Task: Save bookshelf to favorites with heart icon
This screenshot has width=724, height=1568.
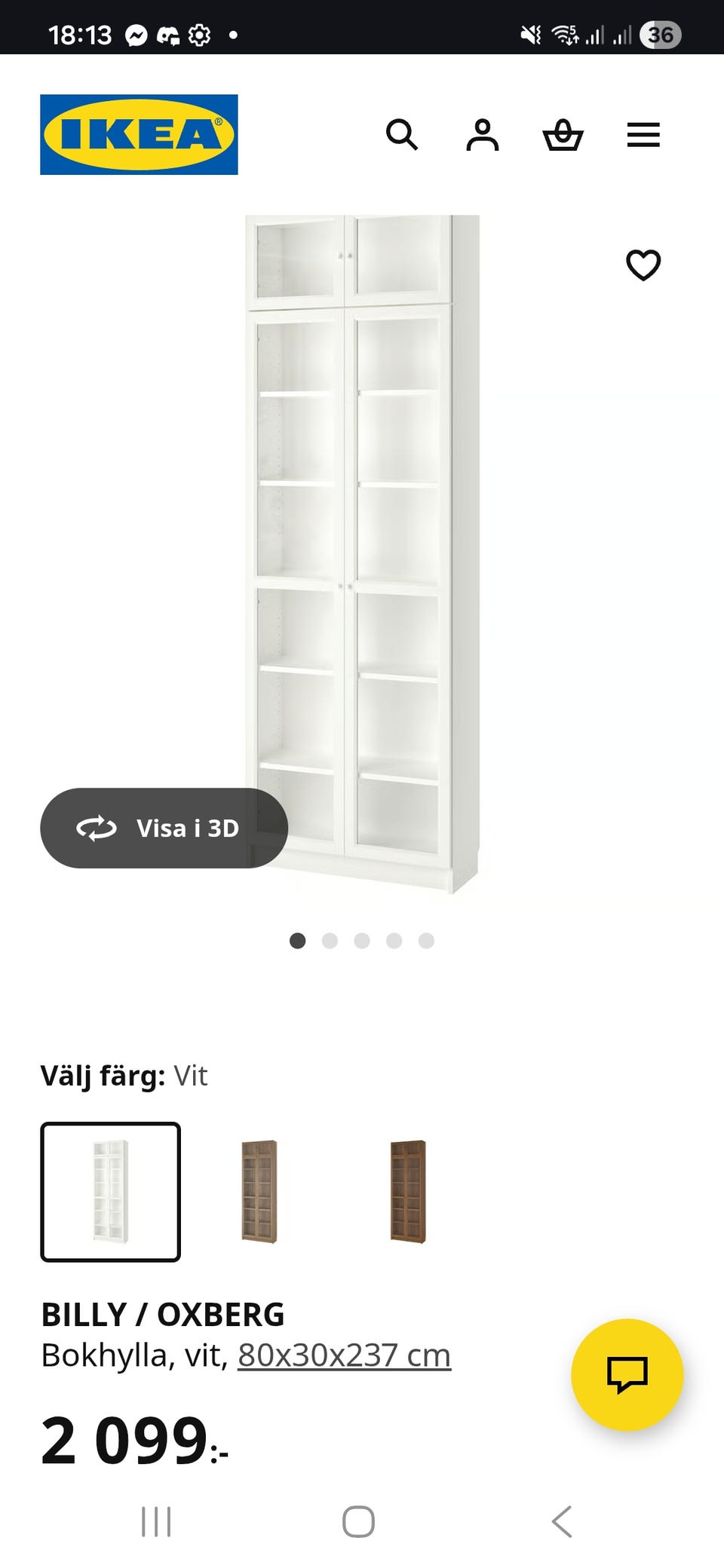Action: (x=643, y=265)
